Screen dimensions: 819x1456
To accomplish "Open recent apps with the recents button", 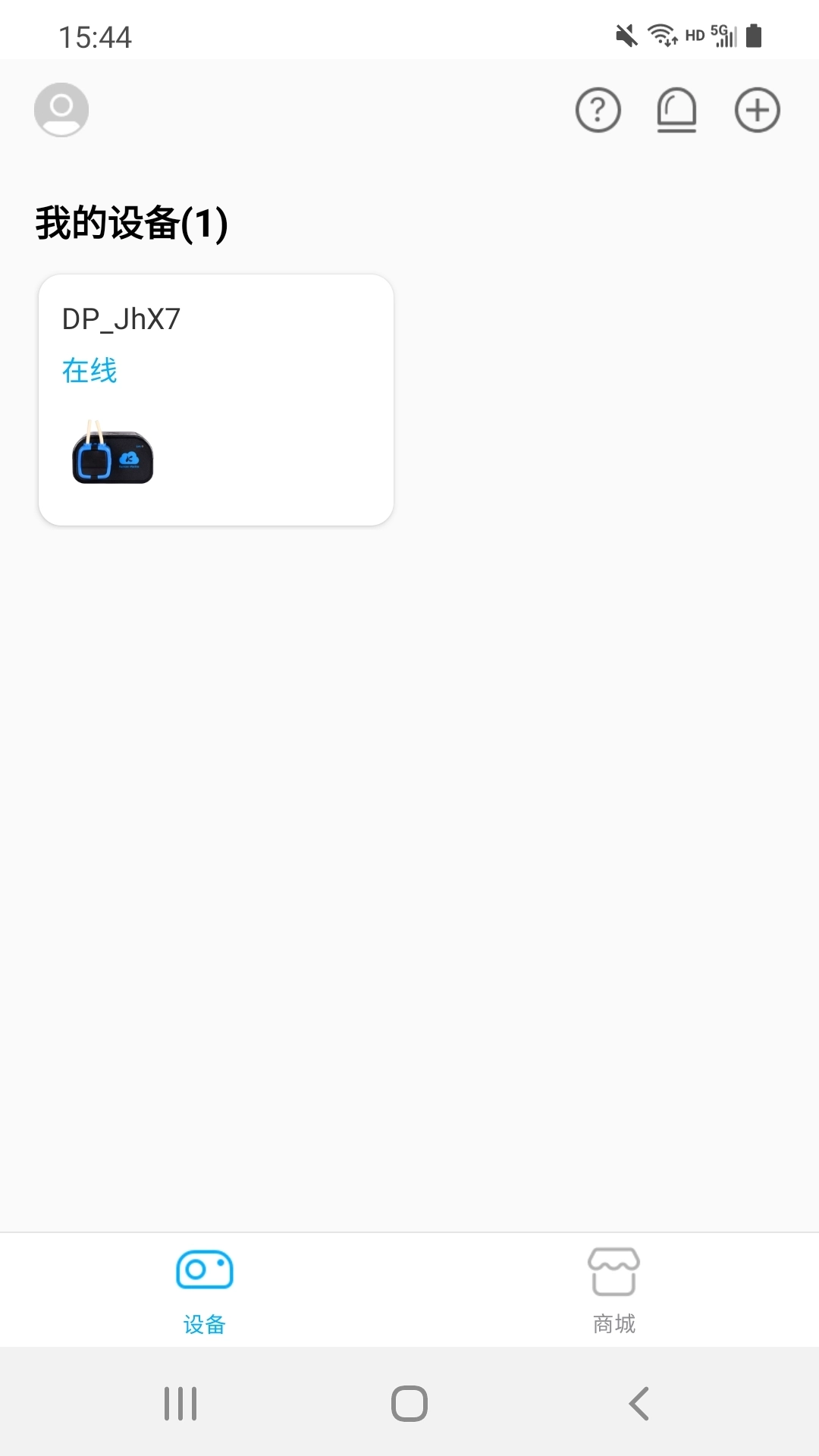I will point(180,1403).
